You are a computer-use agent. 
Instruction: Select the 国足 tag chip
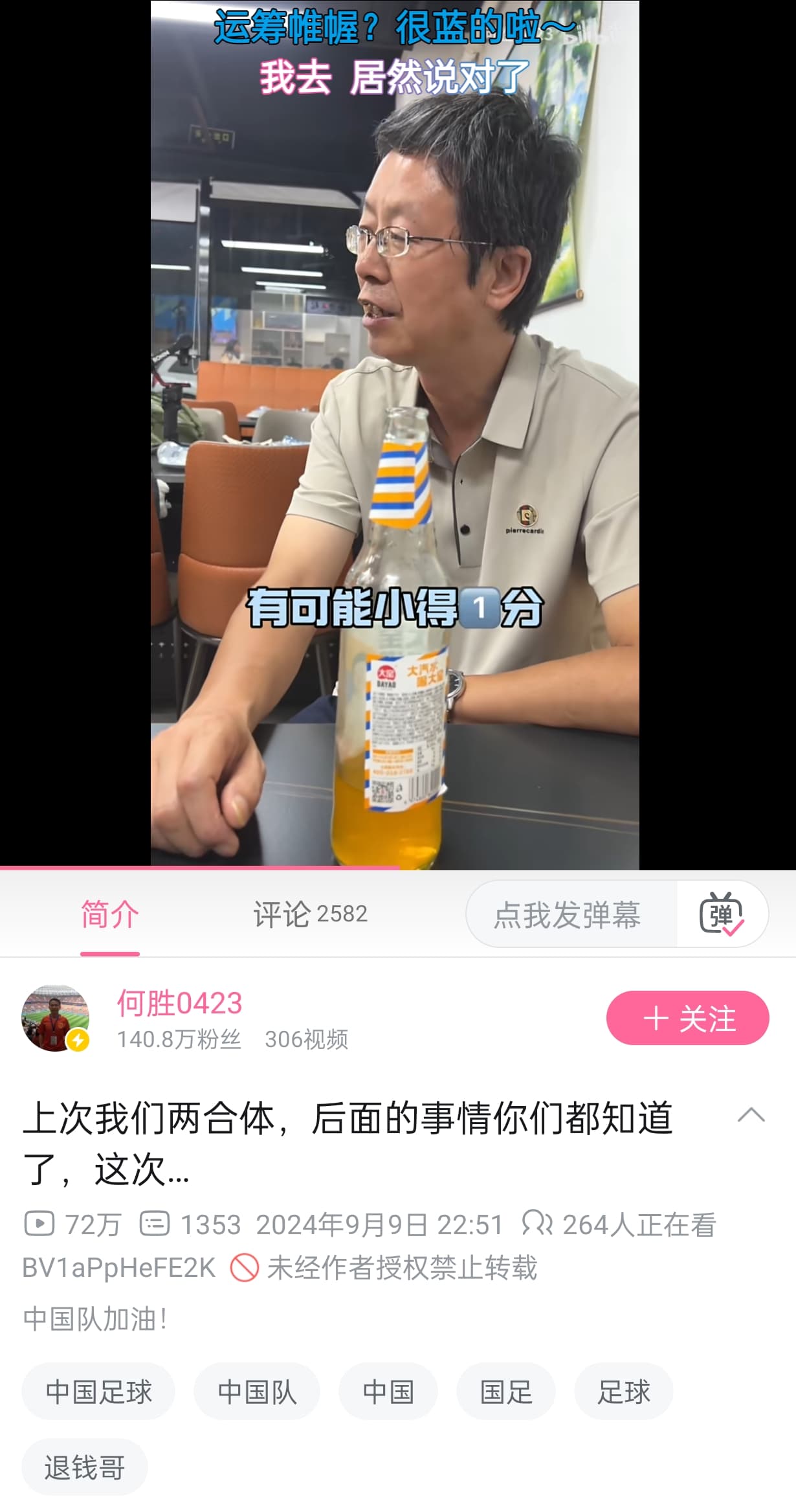point(506,1392)
